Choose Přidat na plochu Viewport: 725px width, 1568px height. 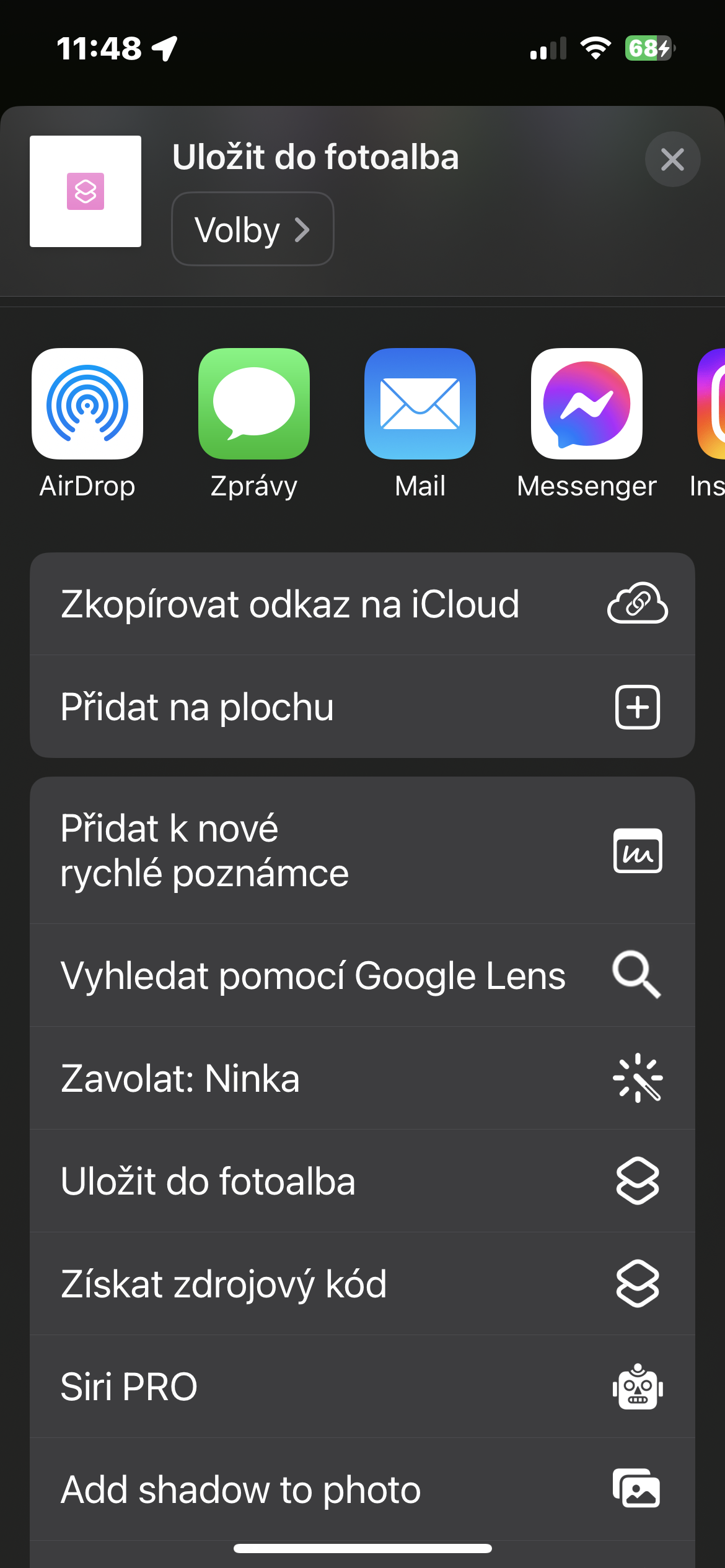(362, 707)
